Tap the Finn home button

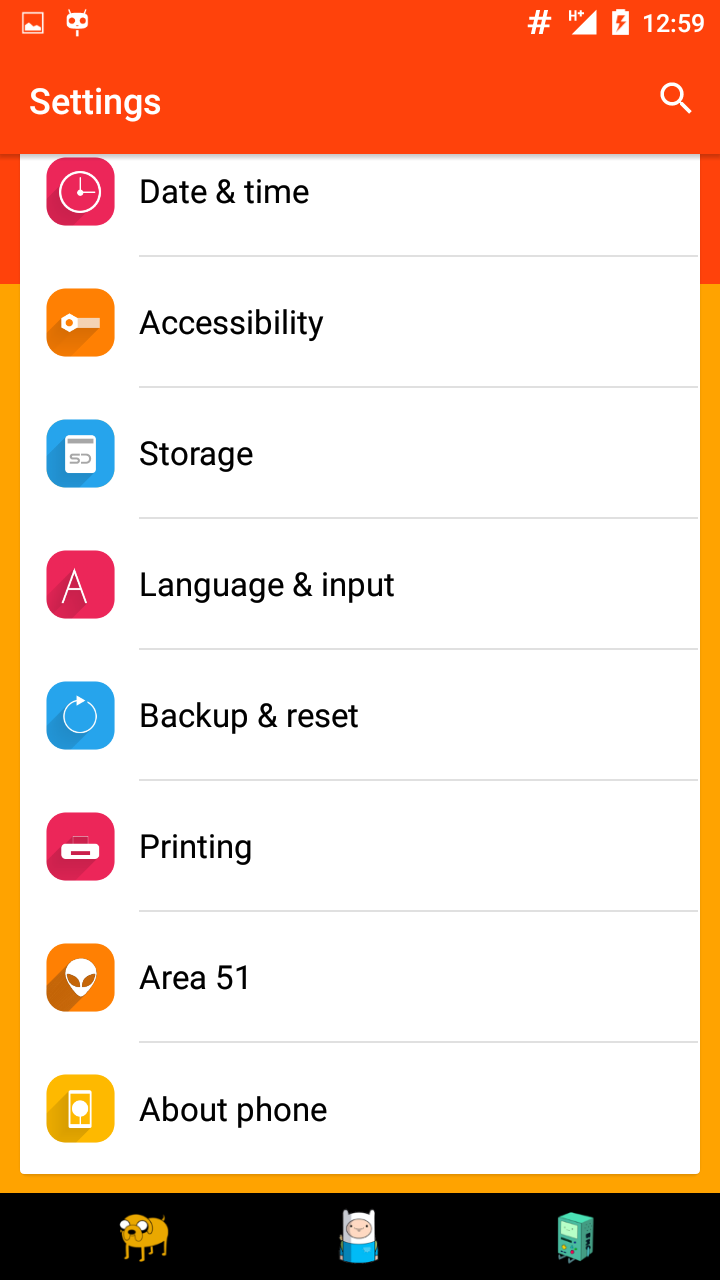359,1236
